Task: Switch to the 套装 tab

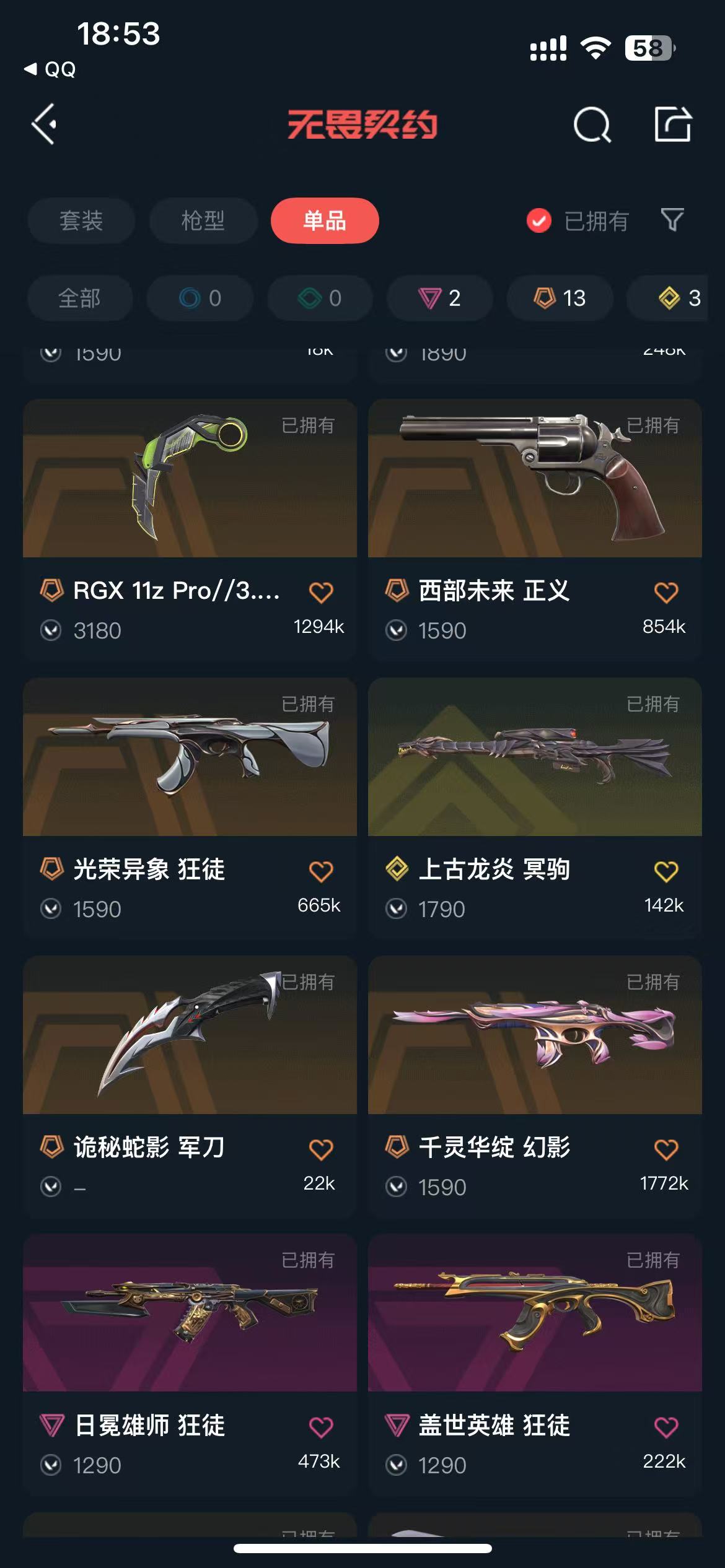Action: [81, 220]
